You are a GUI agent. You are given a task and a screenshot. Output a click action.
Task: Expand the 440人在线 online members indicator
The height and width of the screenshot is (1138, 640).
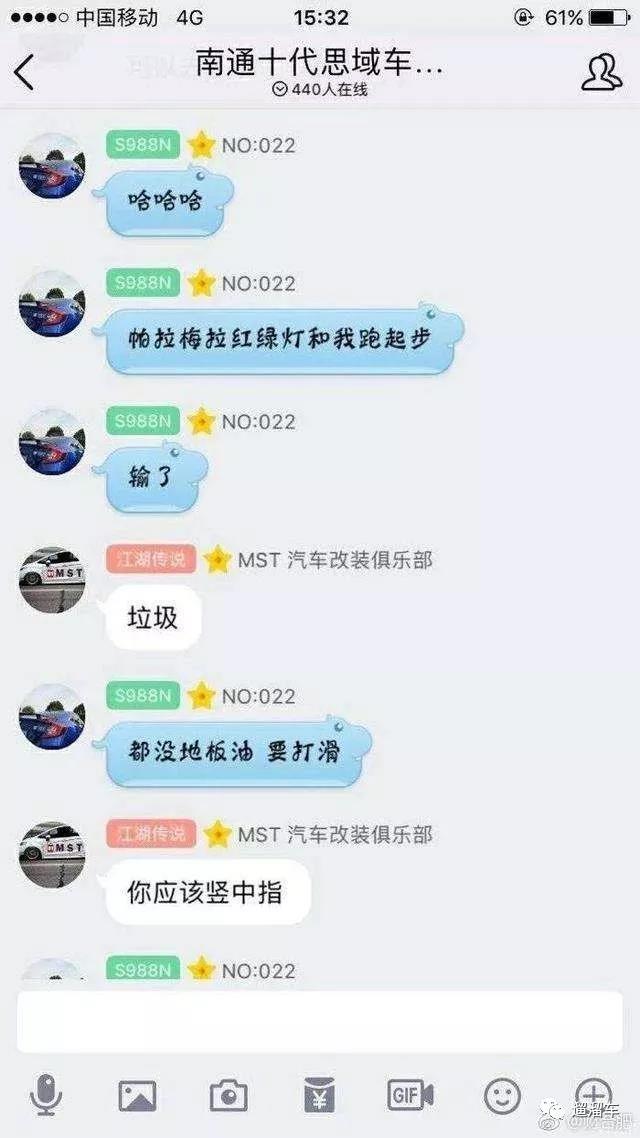pyautogui.click(x=320, y=89)
